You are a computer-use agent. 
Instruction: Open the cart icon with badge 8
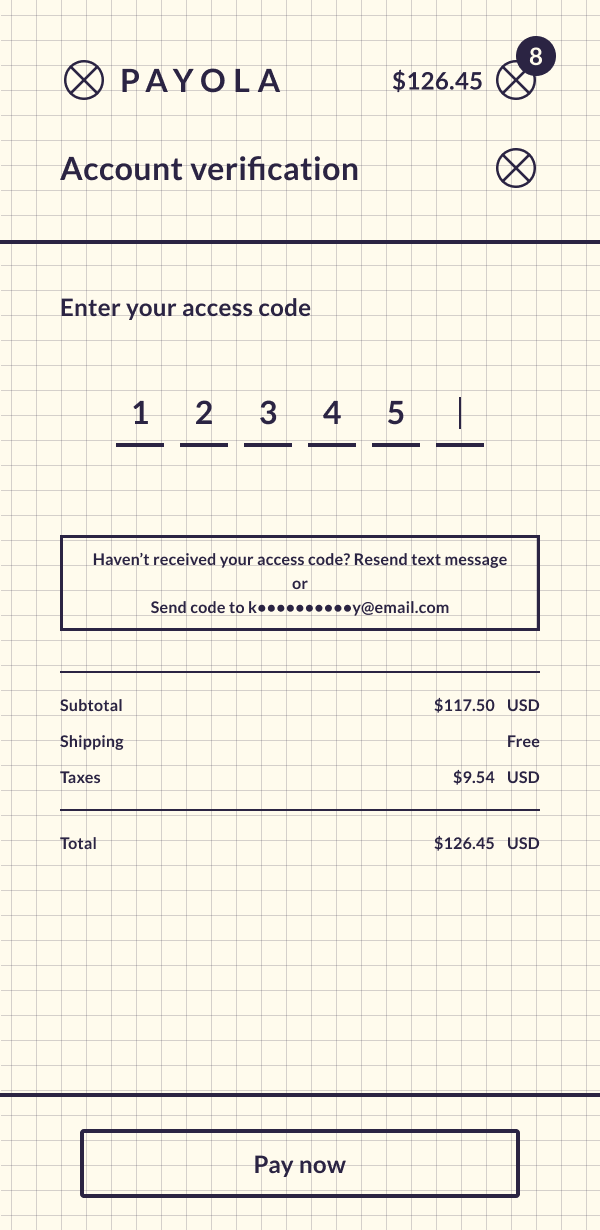tap(516, 80)
